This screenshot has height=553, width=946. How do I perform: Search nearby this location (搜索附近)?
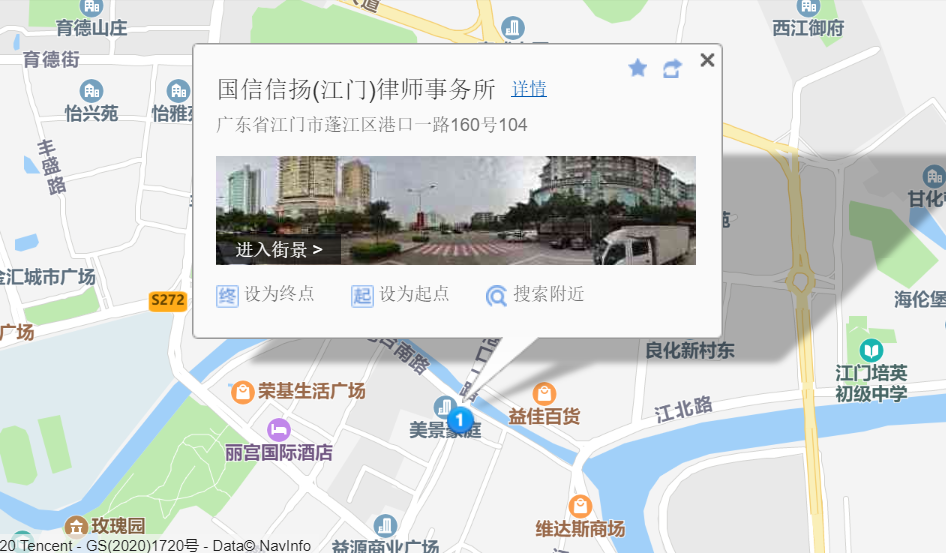[535, 294]
